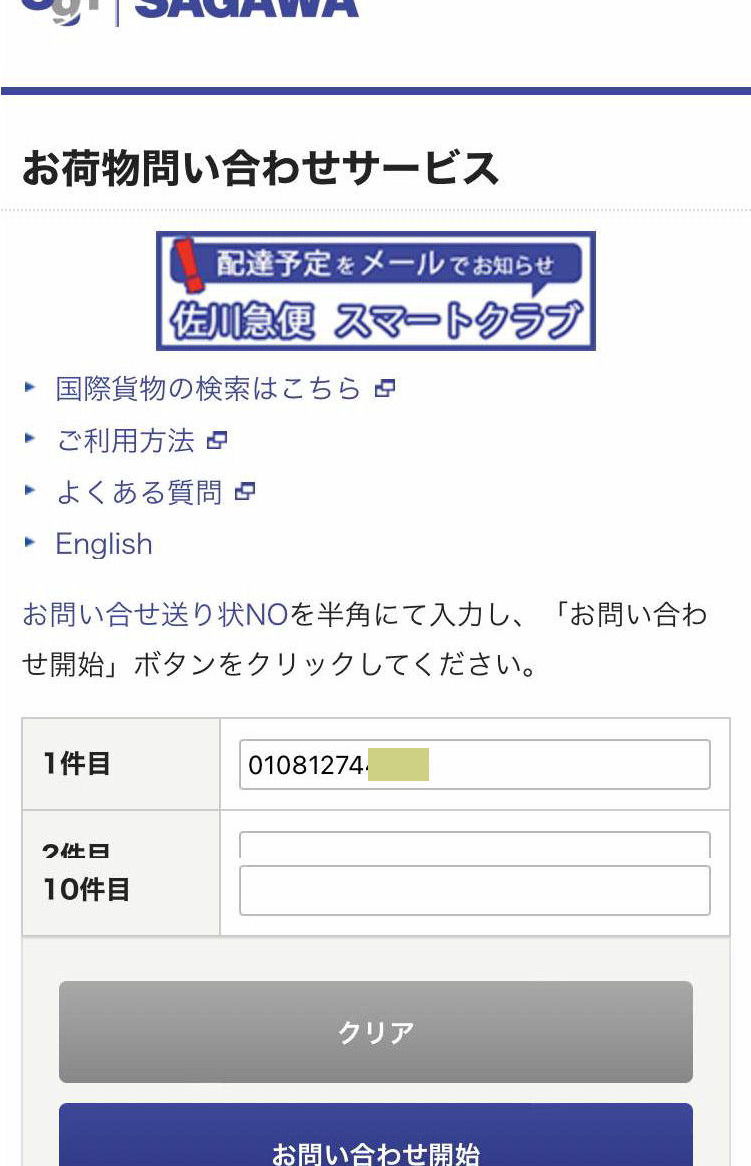
Task: Open the 国際貨物の検索はこちら link
Action: 208,388
